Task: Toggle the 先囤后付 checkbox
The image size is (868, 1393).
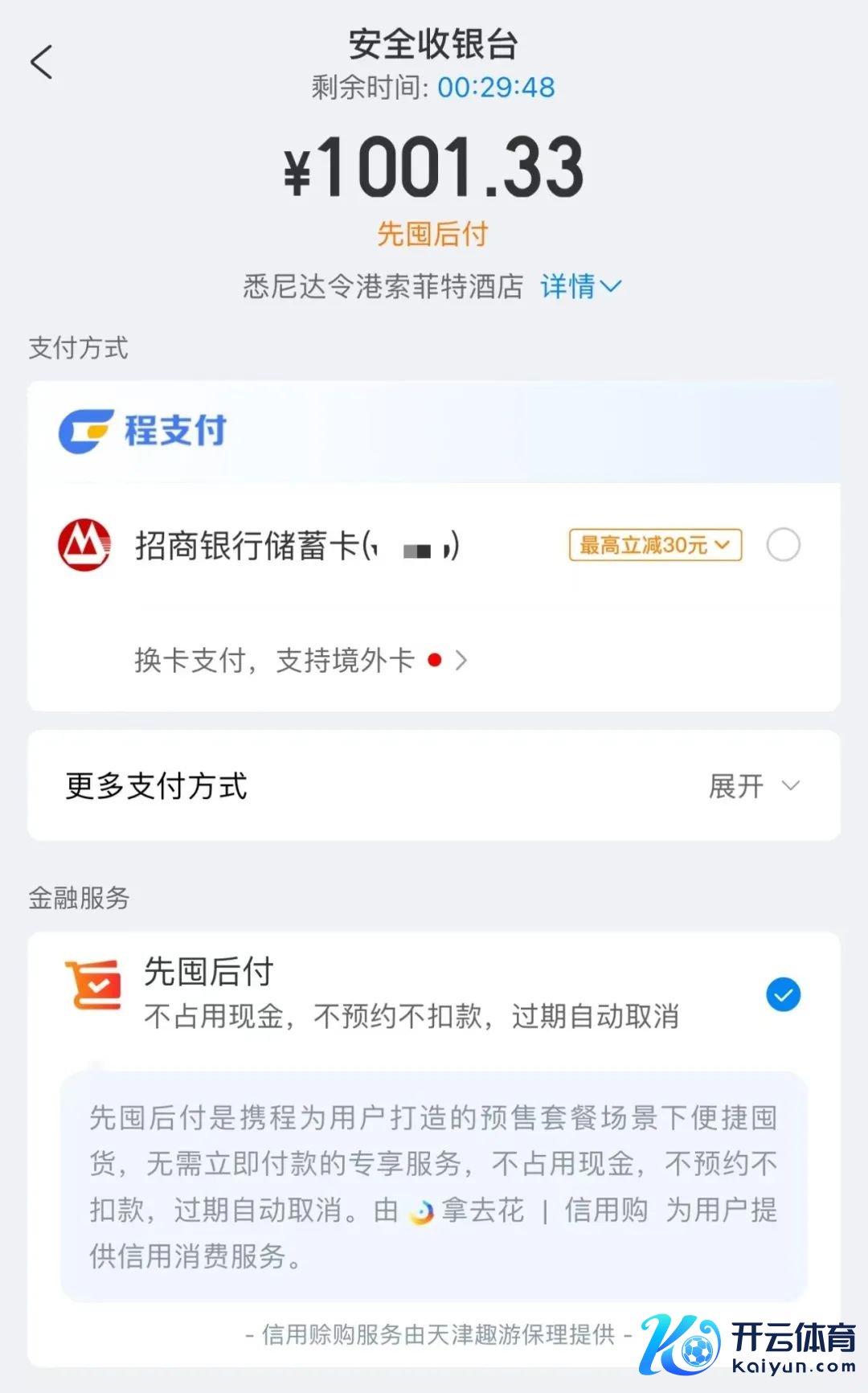Action: (x=783, y=994)
